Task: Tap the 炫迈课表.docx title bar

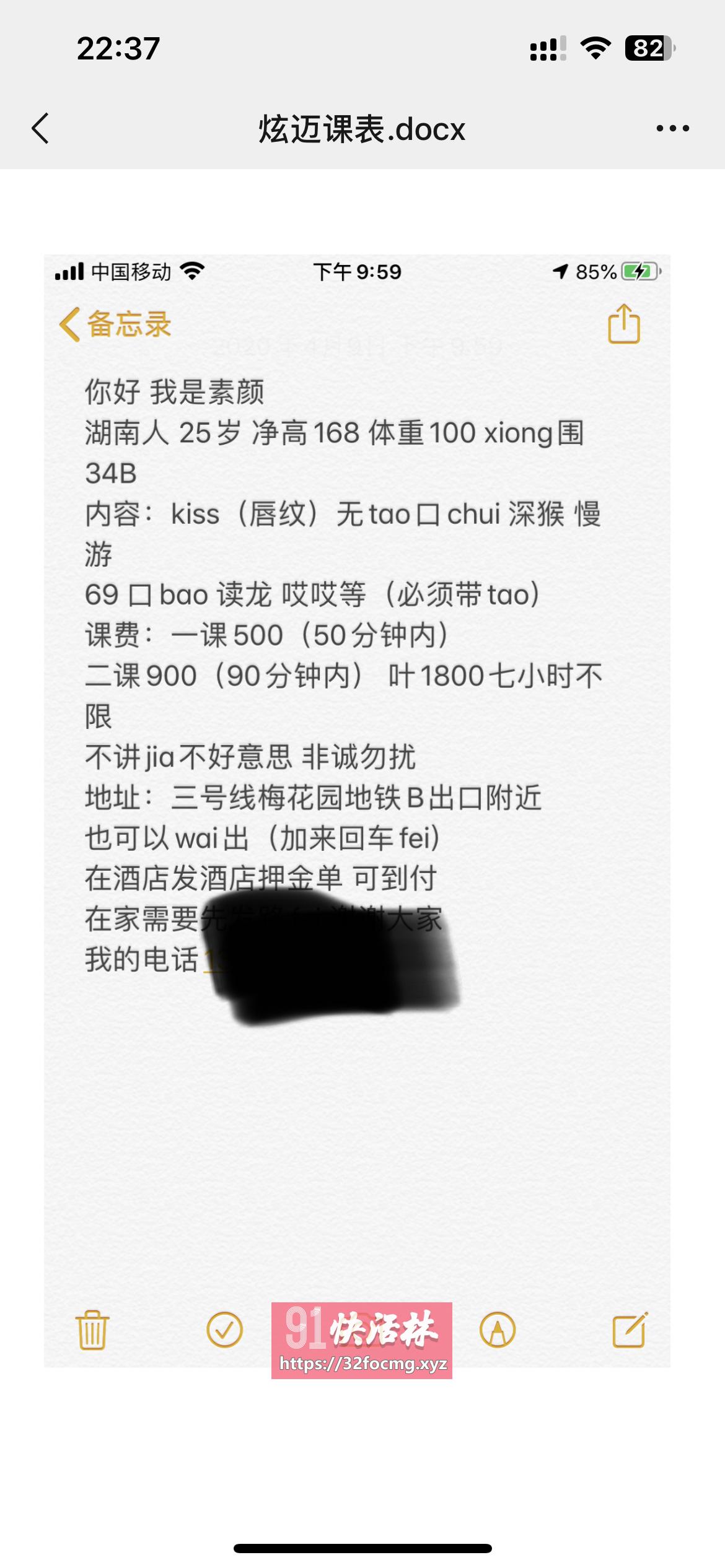Action: pos(362,129)
